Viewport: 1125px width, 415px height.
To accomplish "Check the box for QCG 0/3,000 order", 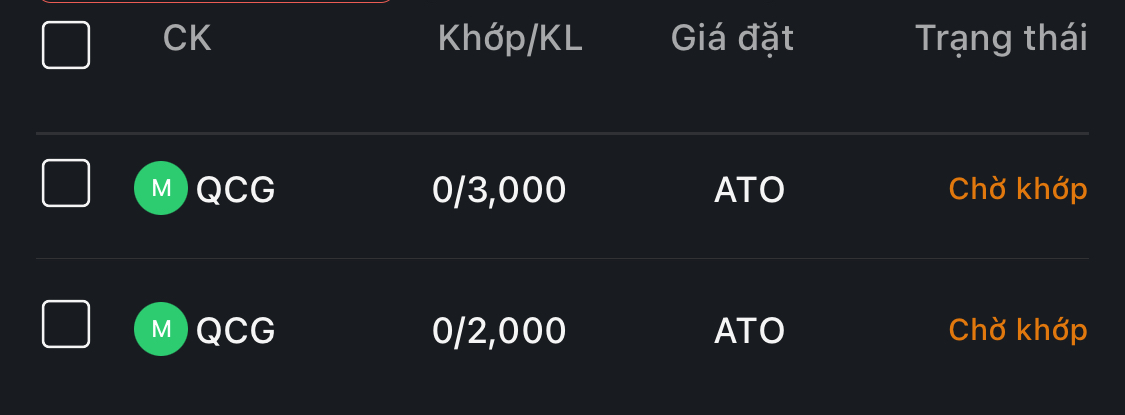I will click(x=66, y=184).
